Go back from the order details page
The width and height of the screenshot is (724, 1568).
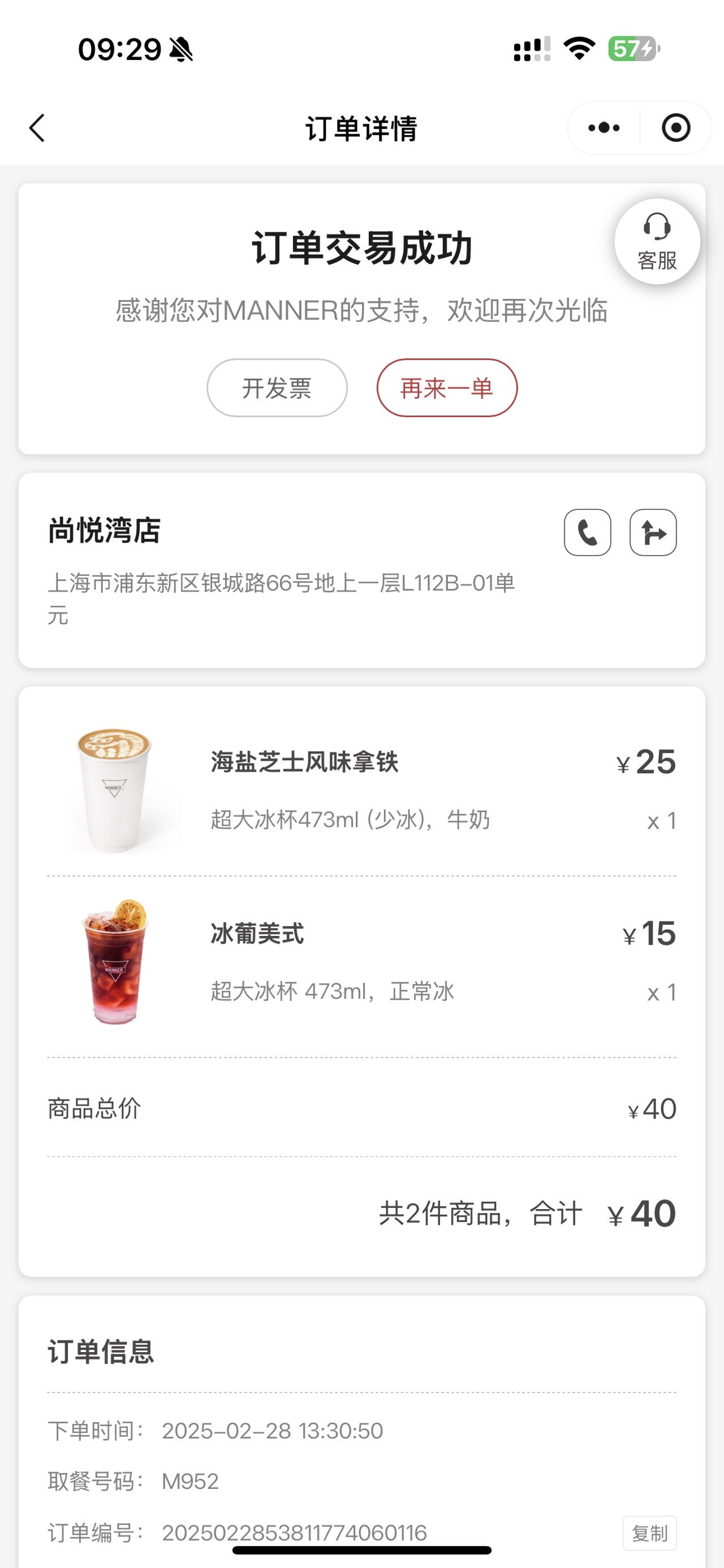tap(37, 128)
